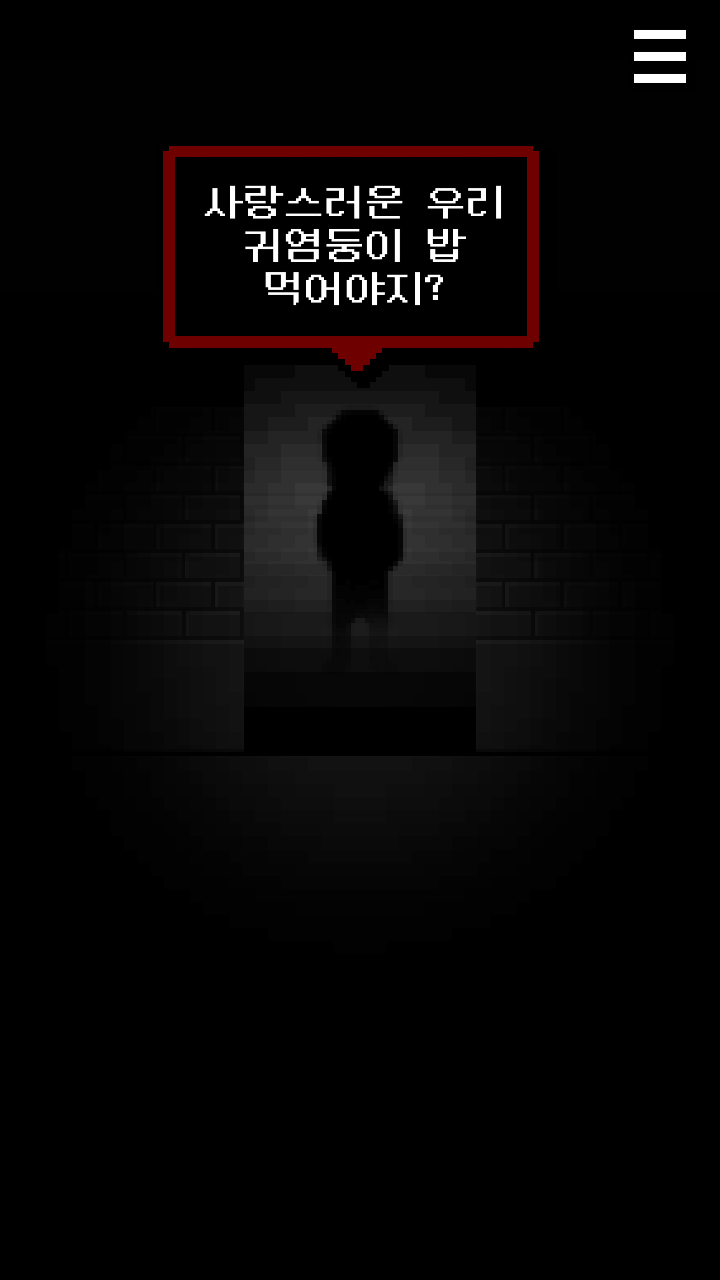Tap the red dialogue box to continue

click(x=351, y=246)
